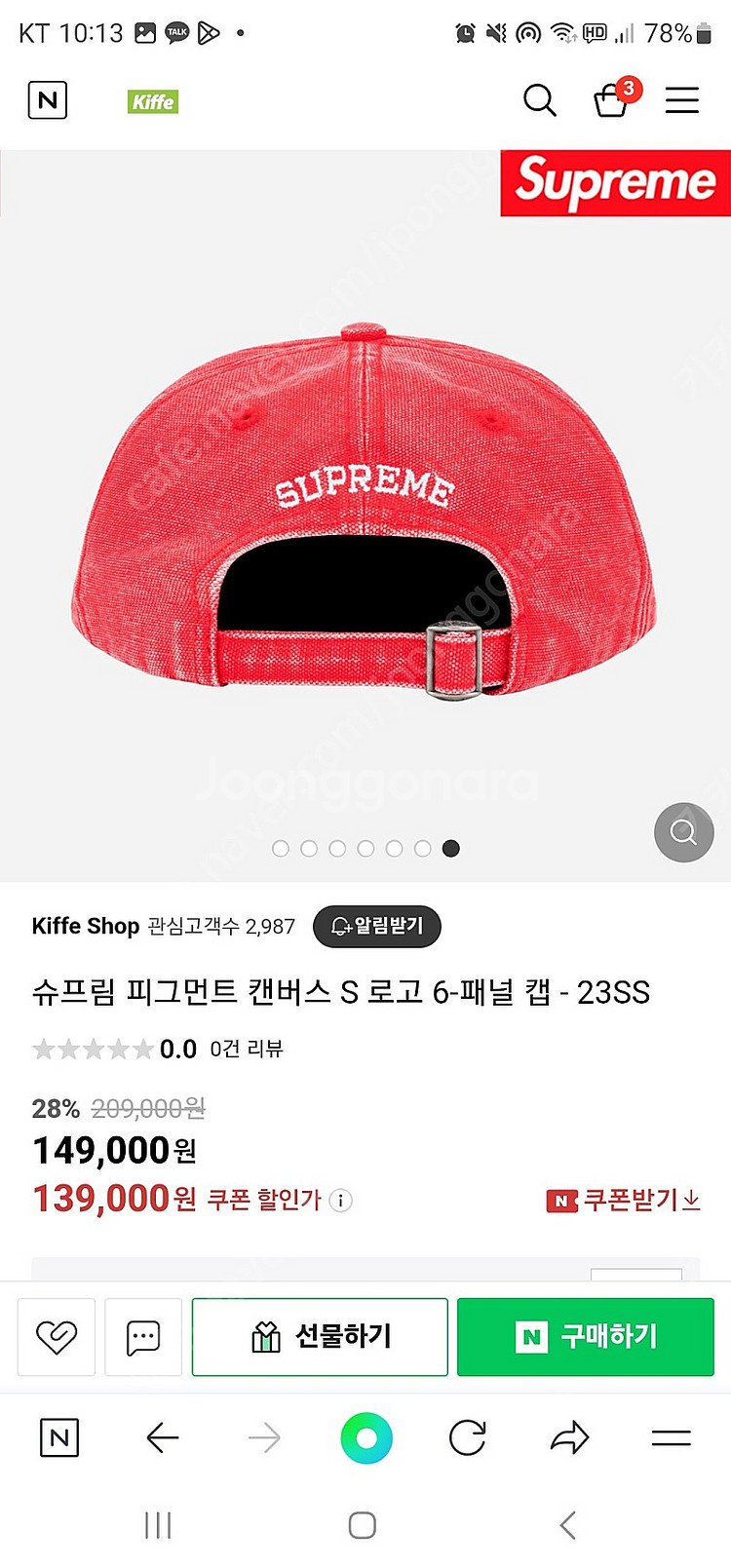The height and width of the screenshot is (1568, 731).
Task: Go back in the browser toolbar
Action: (x=162, y=1437)
